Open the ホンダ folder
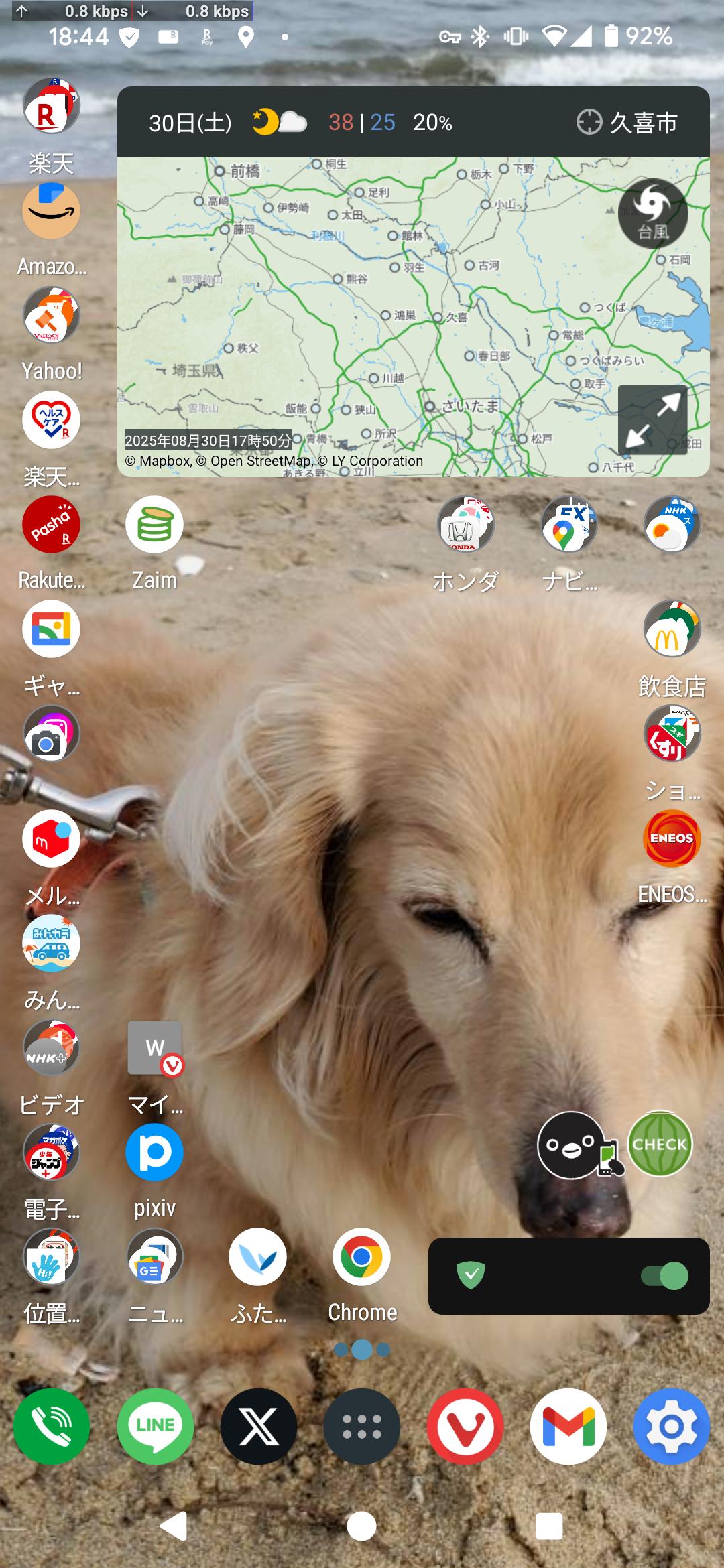This screenshot has width=724, height=1568. (x=465, y=525)
